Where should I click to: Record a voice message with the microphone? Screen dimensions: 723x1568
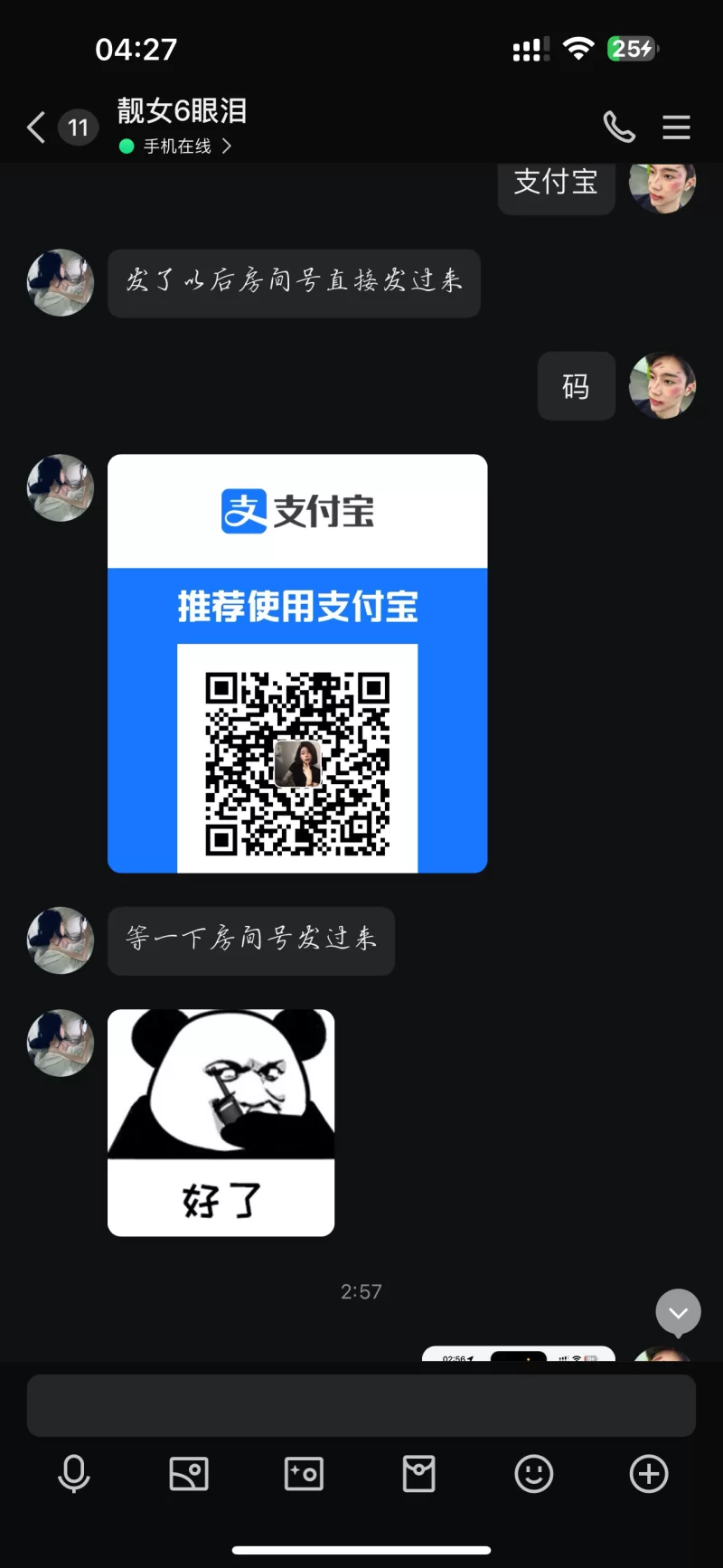click(x=74, y=1474)
